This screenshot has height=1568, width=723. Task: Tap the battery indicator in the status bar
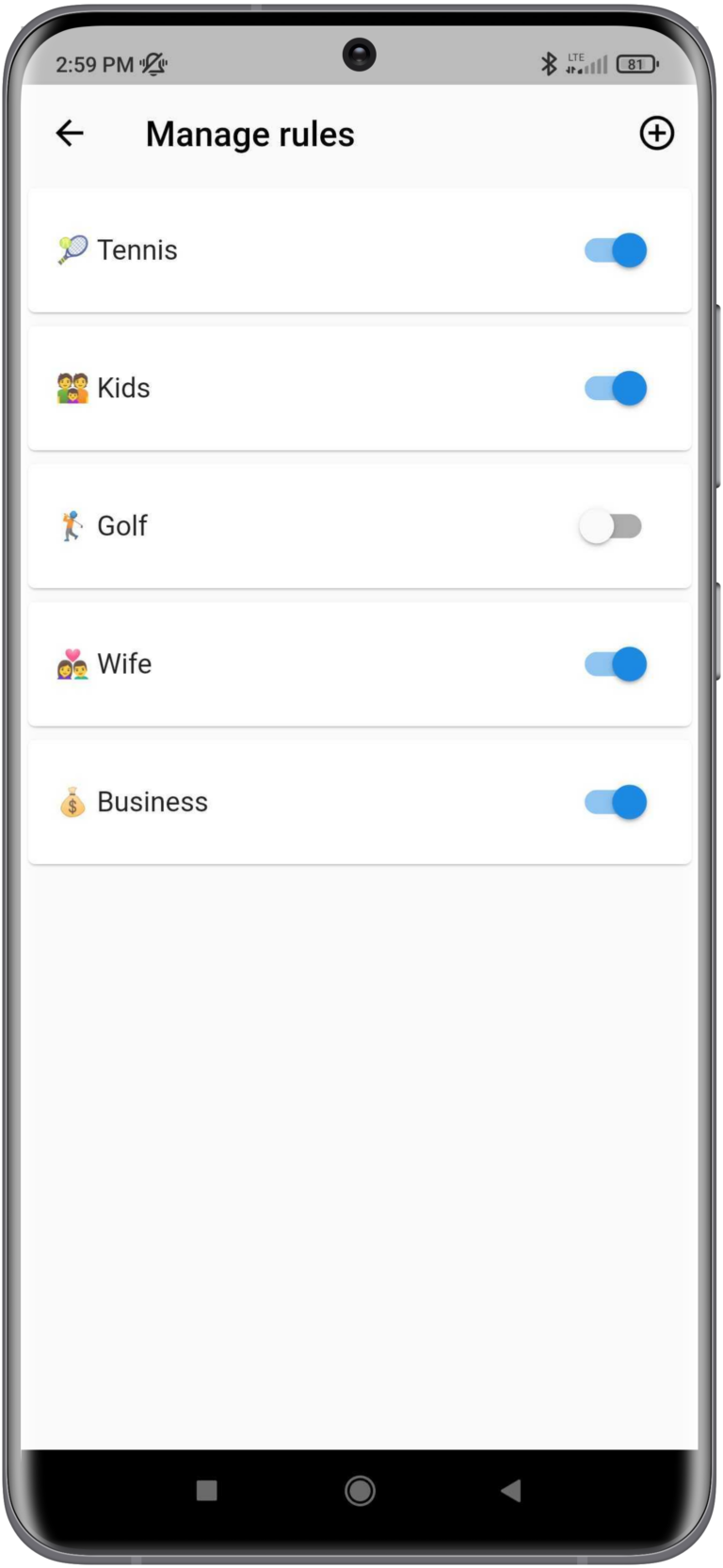[x=636, y=64]
